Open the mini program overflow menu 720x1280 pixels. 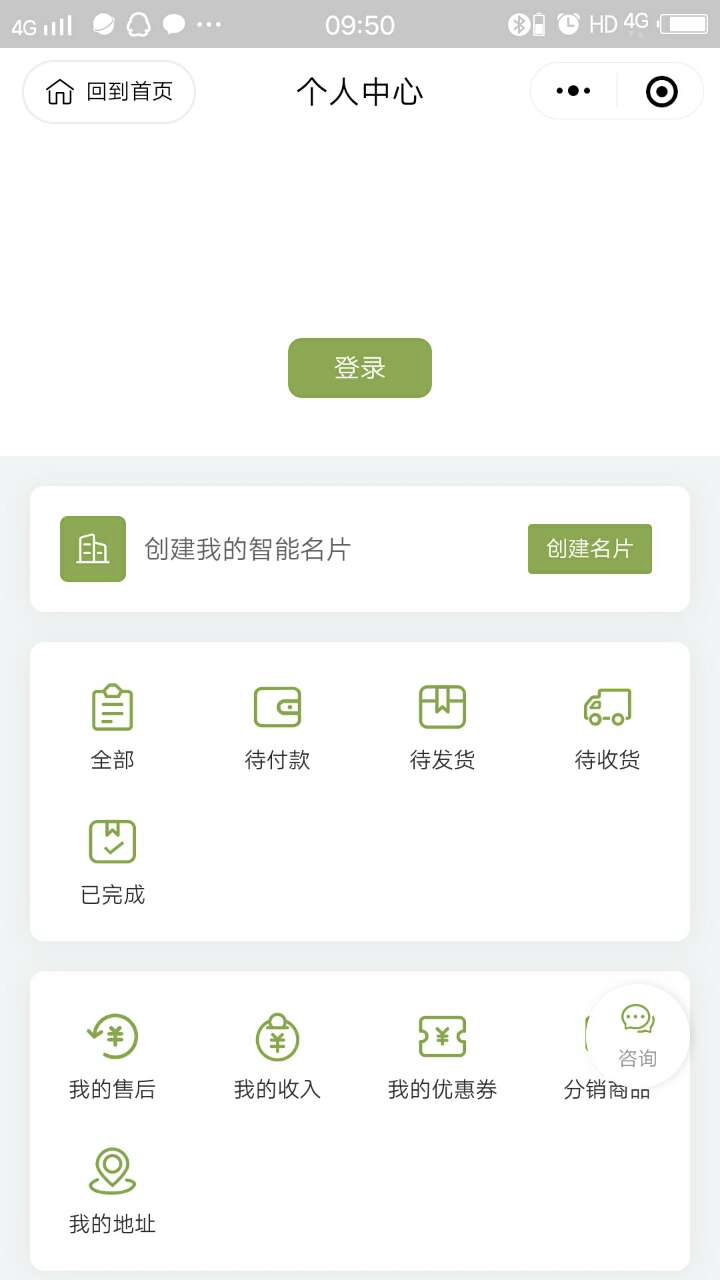pos(573,91)
